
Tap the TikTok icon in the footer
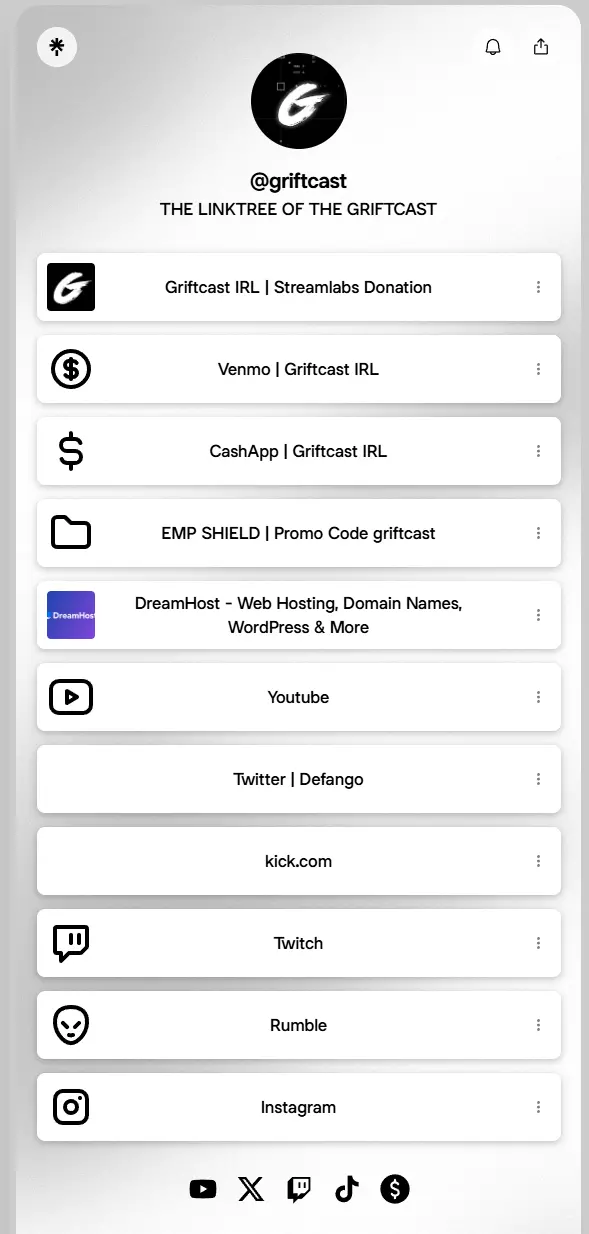click(x=347, y=1189)
